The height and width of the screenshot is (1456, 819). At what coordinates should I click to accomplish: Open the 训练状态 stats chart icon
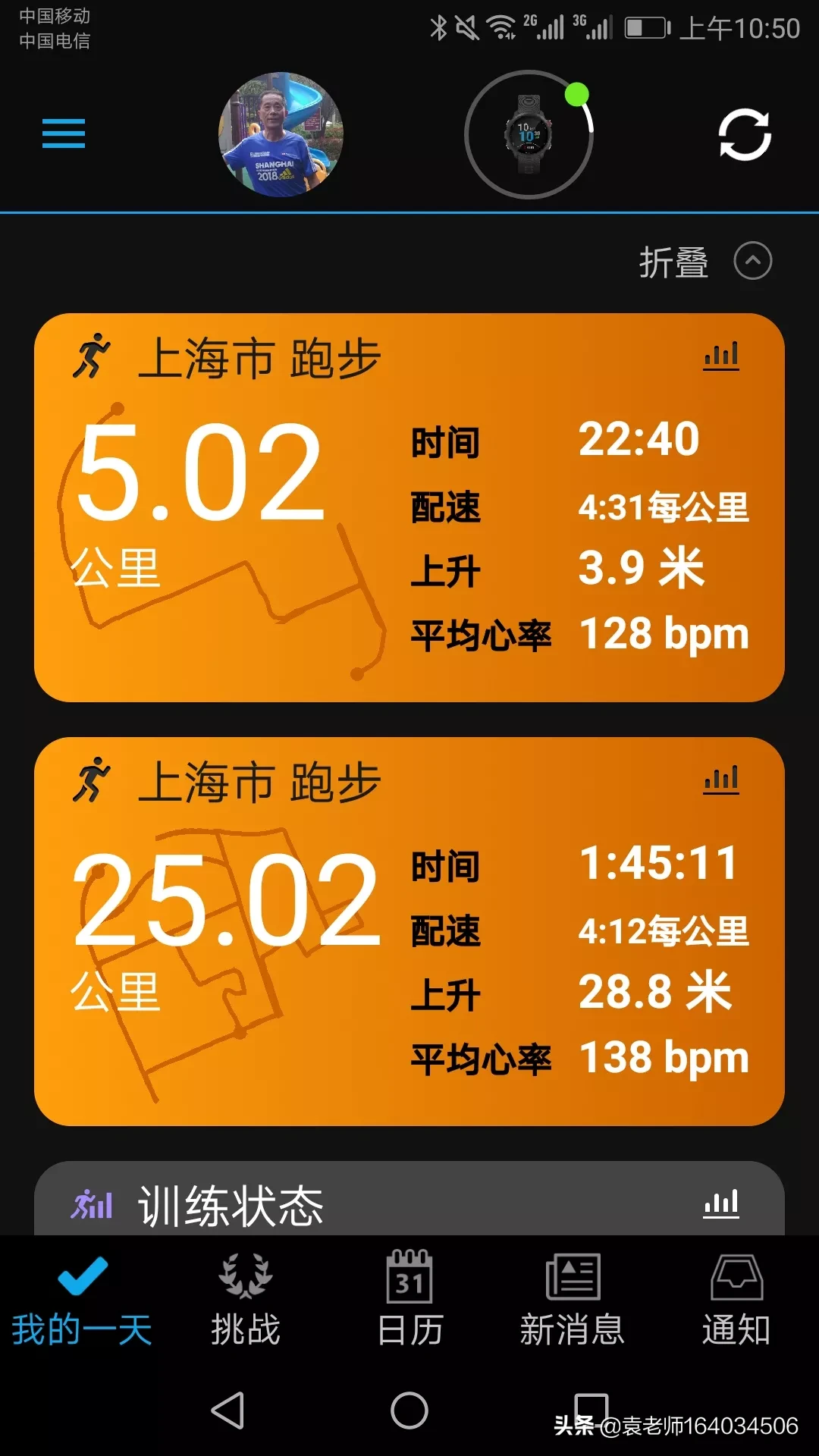[x=721, y=1203]
